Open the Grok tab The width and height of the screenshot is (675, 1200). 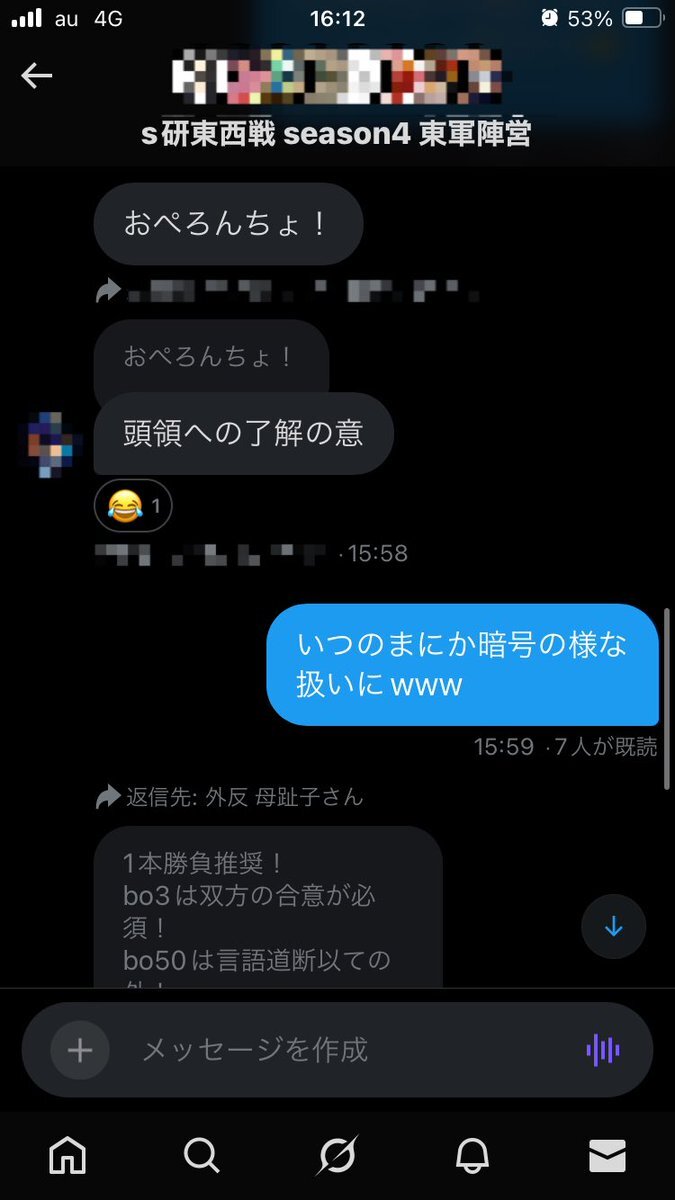pos(337,1156)
